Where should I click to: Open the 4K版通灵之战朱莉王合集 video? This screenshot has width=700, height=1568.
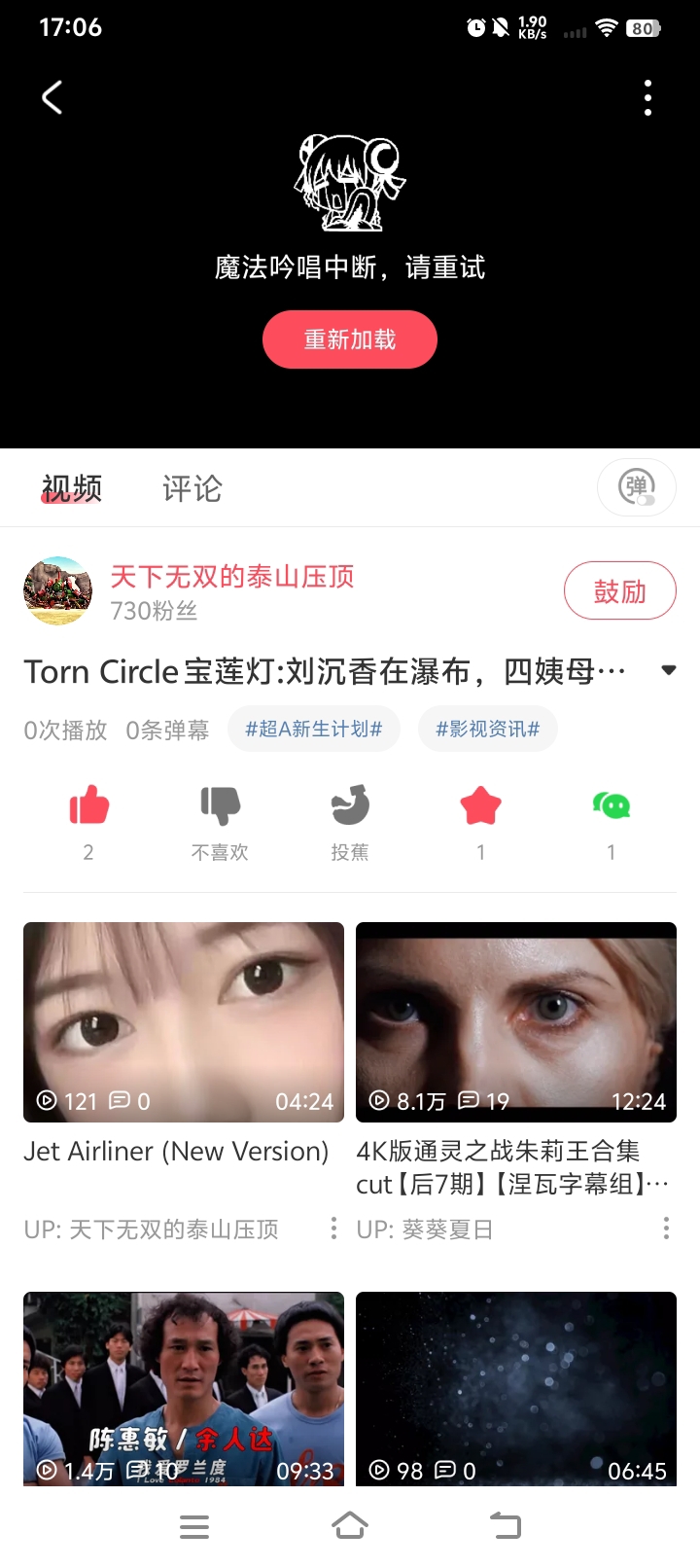coord(515,1022)
